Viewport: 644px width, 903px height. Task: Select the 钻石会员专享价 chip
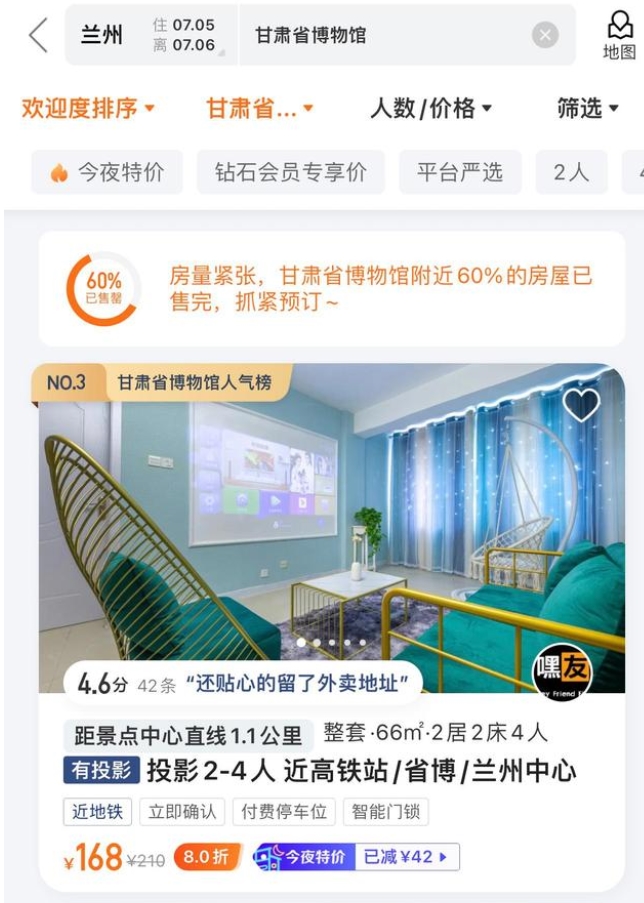click(x=291, y=172)
